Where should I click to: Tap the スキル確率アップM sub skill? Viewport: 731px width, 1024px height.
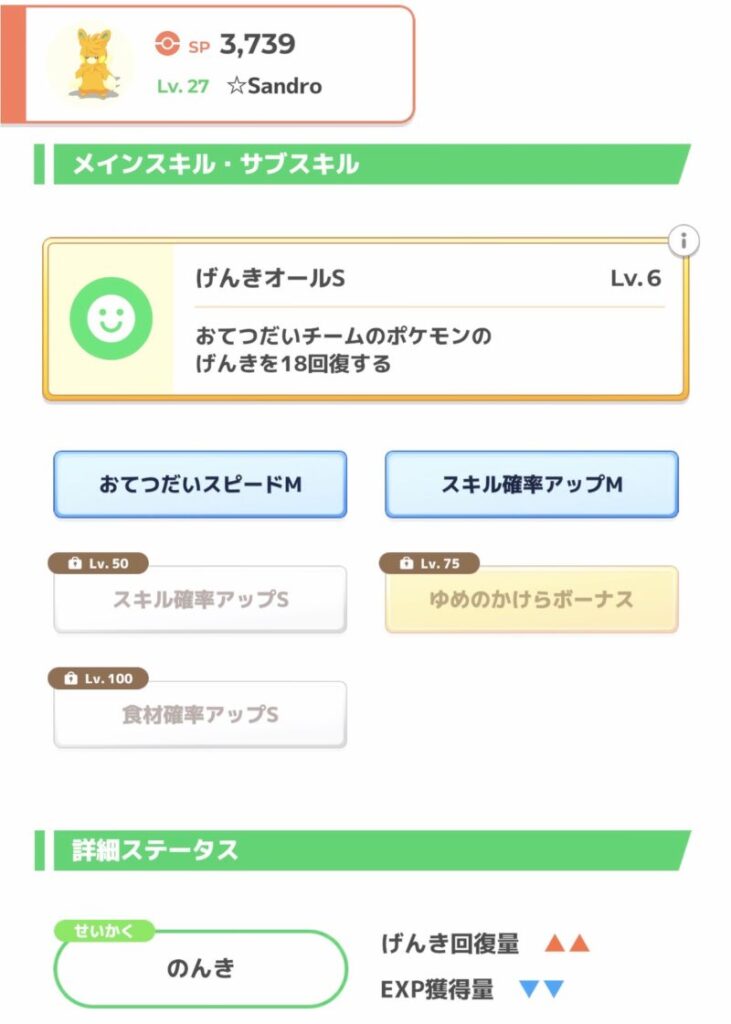tap(531, 484)
